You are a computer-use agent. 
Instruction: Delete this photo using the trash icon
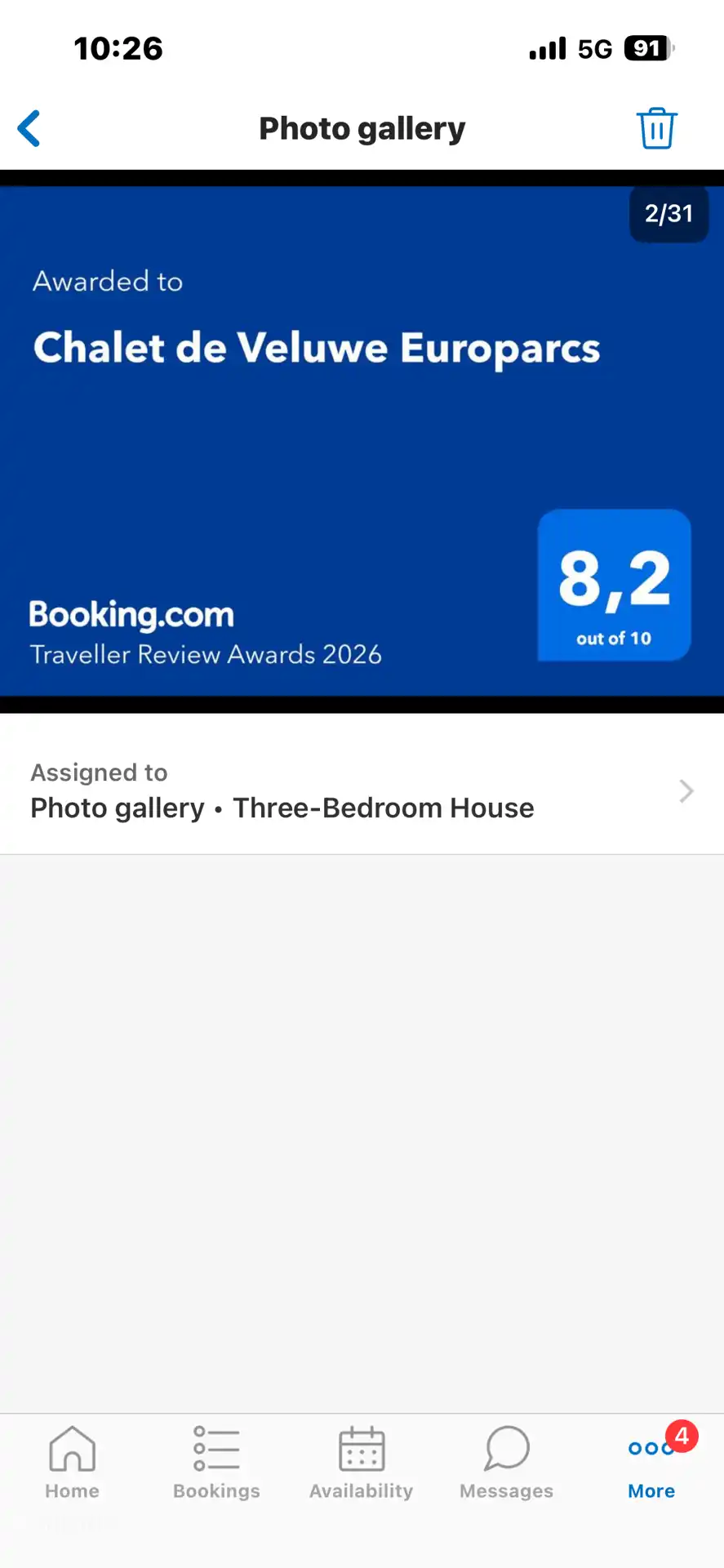(x=656, y=128)
